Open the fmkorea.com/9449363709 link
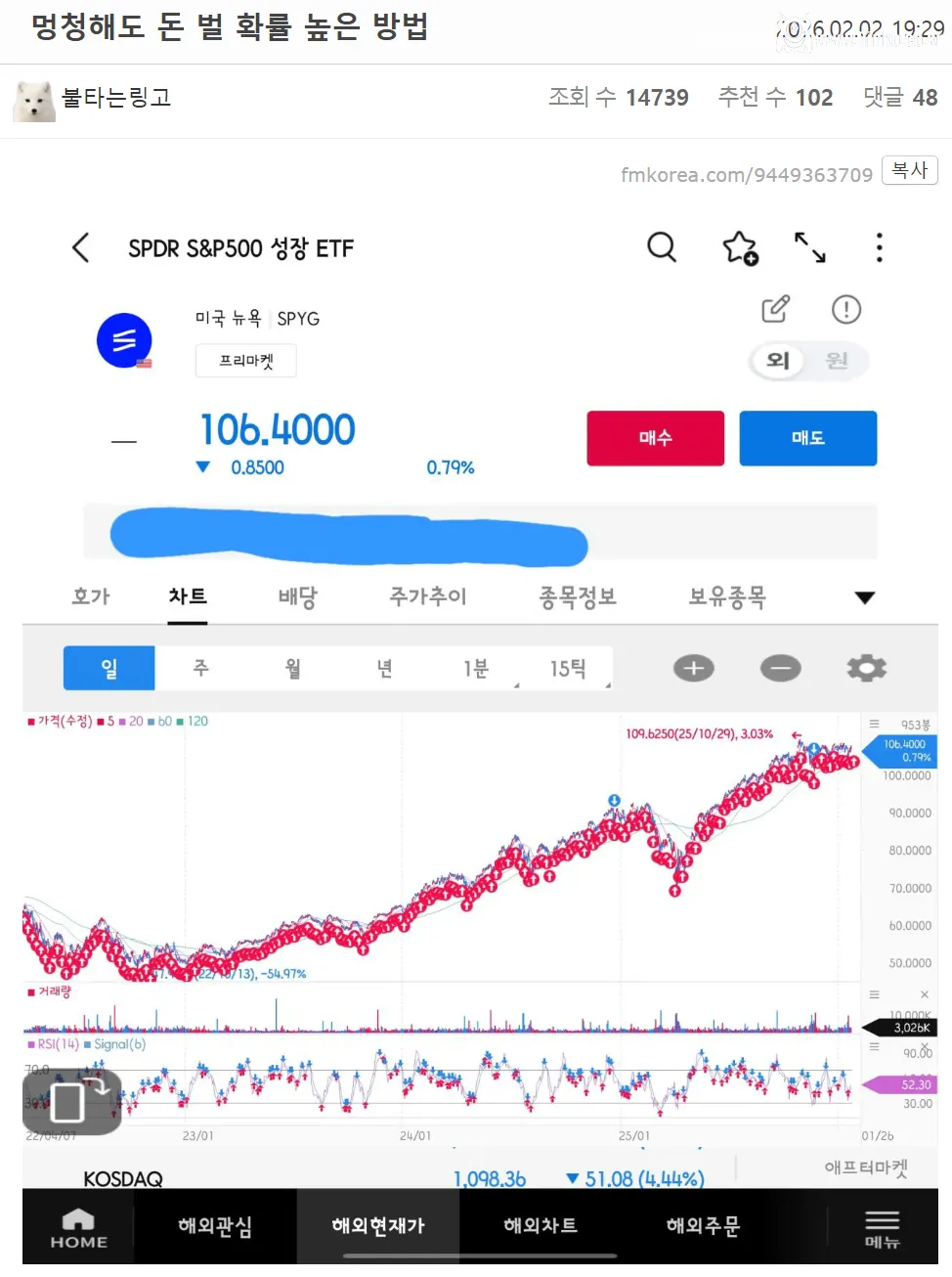Image resolution: width=952 pixels, height=1277 pixels. 747,174
